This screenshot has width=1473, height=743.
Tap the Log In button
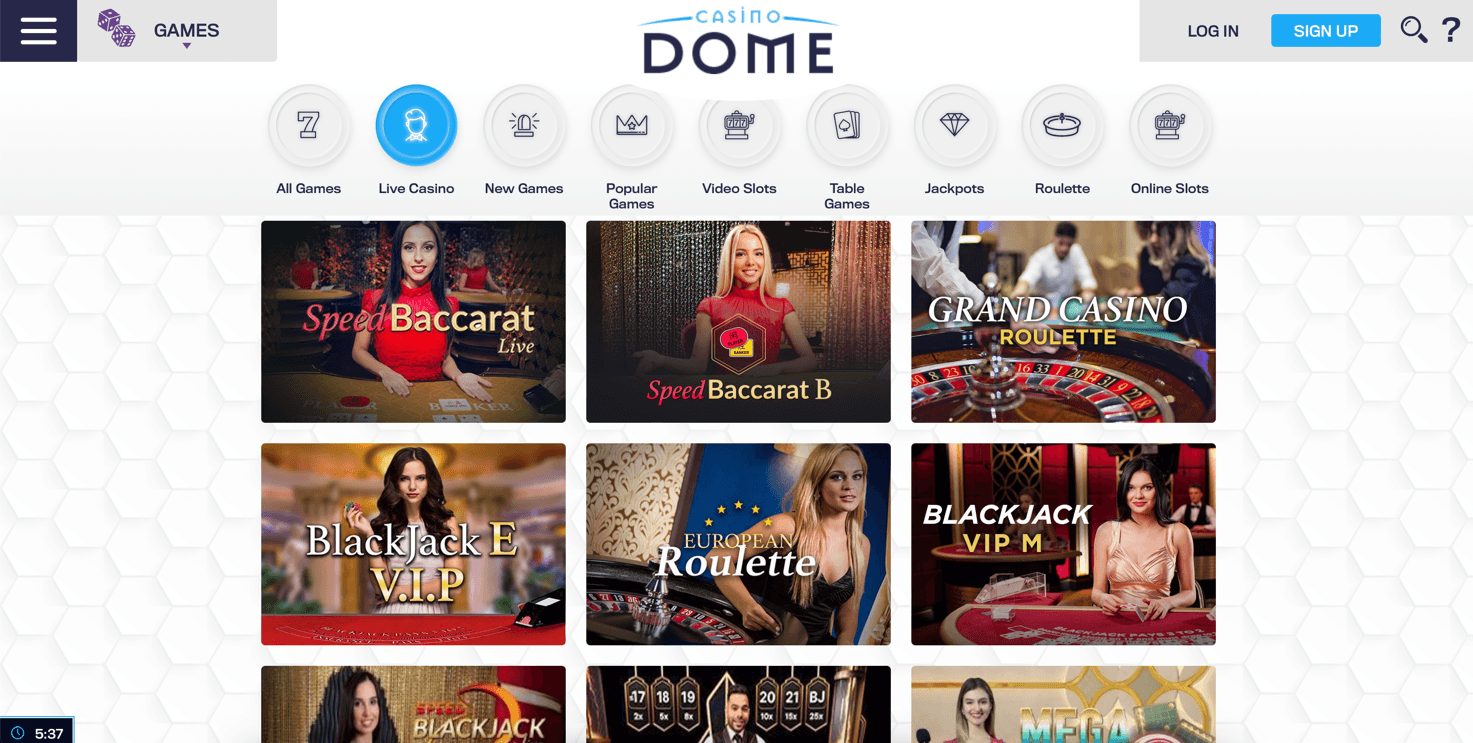point(1212,31)
